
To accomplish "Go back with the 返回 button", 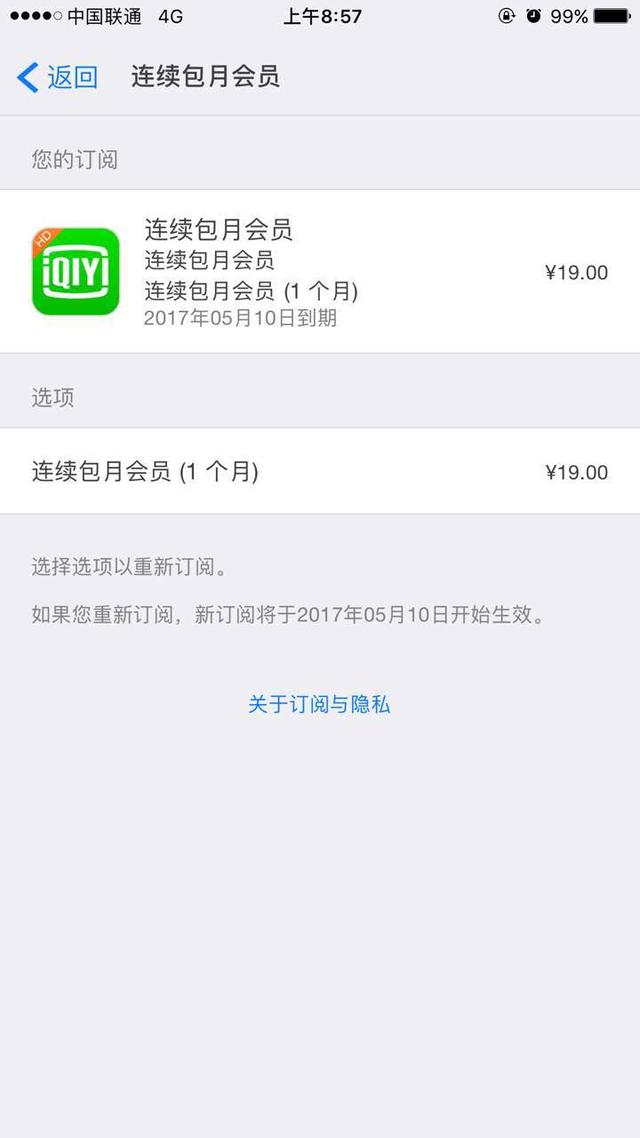I will point(58,77).
